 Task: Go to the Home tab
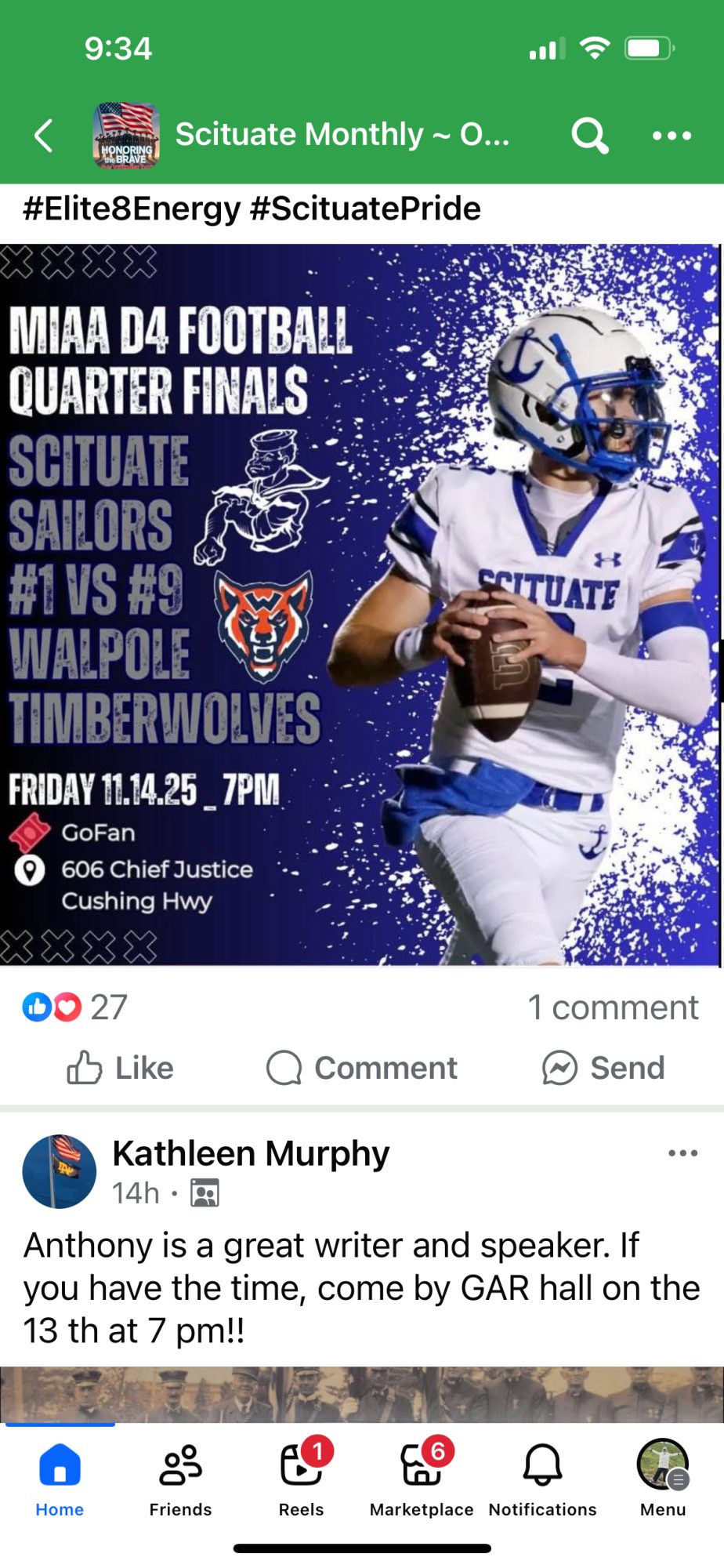(60, 1479)
